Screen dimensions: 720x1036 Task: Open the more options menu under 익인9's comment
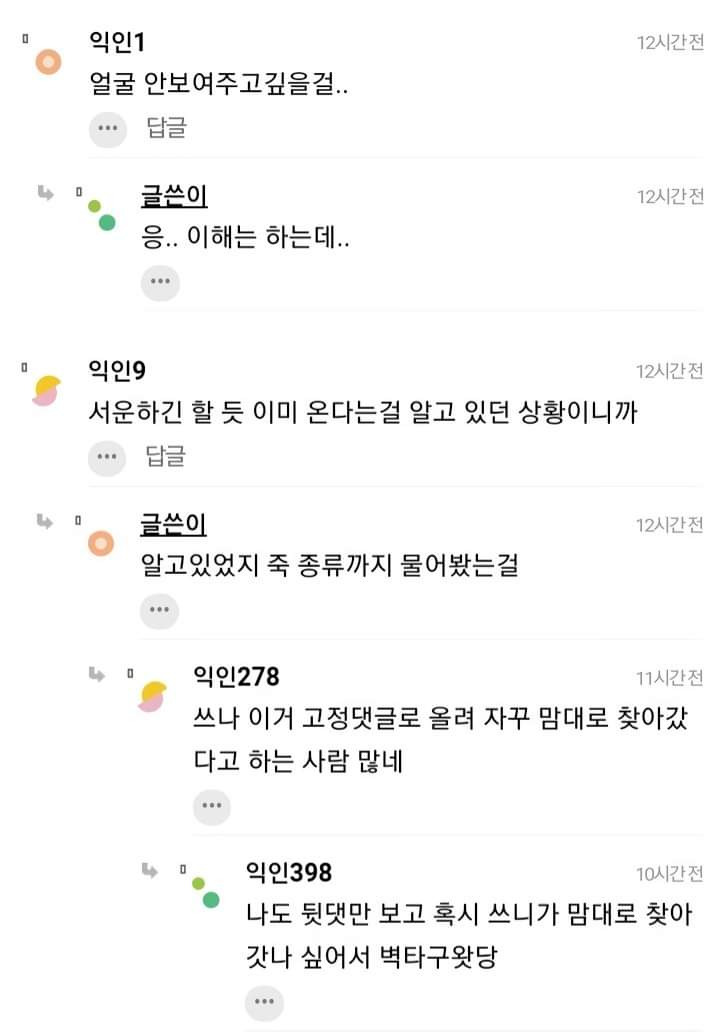tap(107, 457)
